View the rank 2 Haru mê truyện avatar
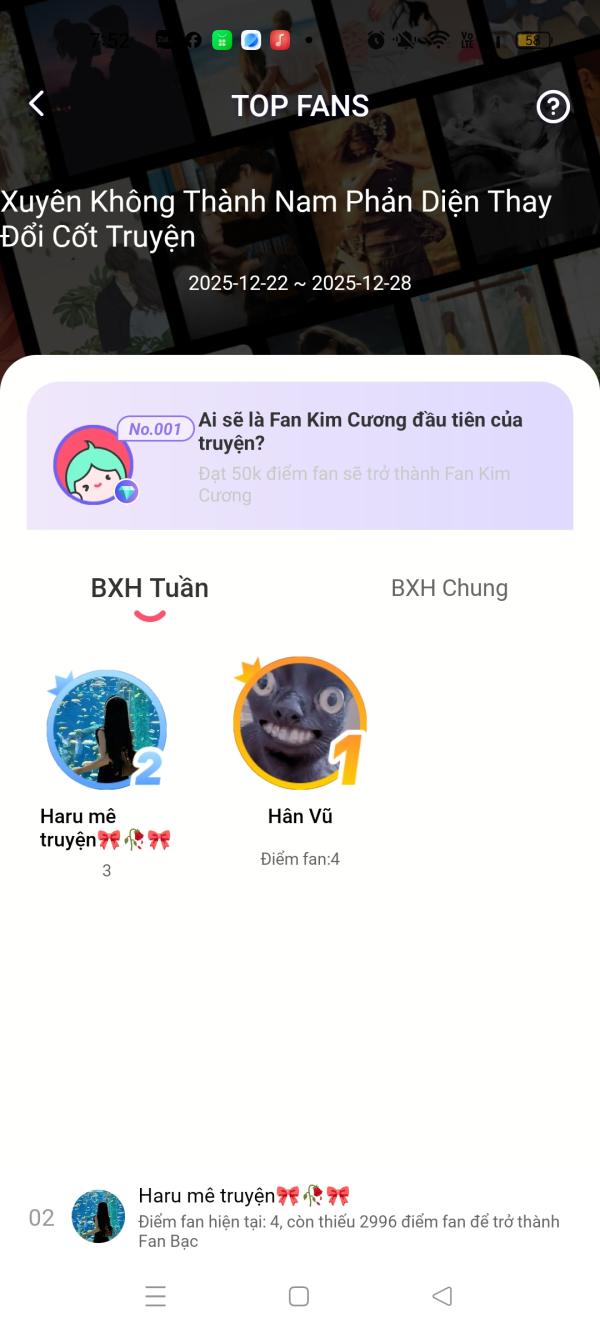Screen dimensions: 600x1333 [106, 728]
